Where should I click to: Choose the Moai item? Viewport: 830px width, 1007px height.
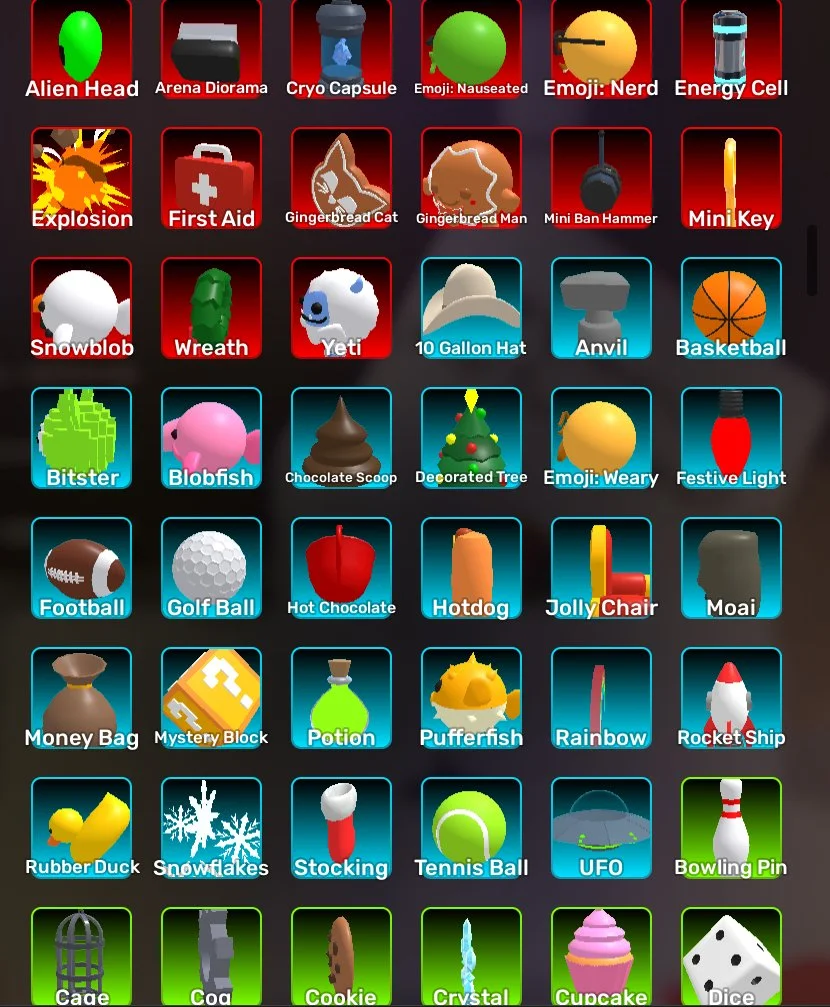pyautogui.click(x=731, y=568)
